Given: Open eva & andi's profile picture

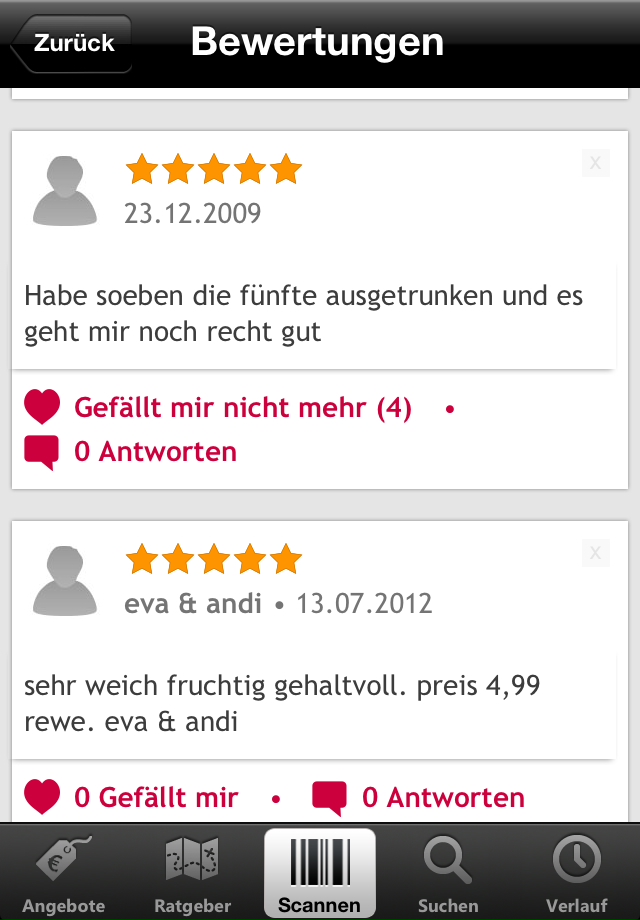Looking at the screenshot, I should 65,580.
